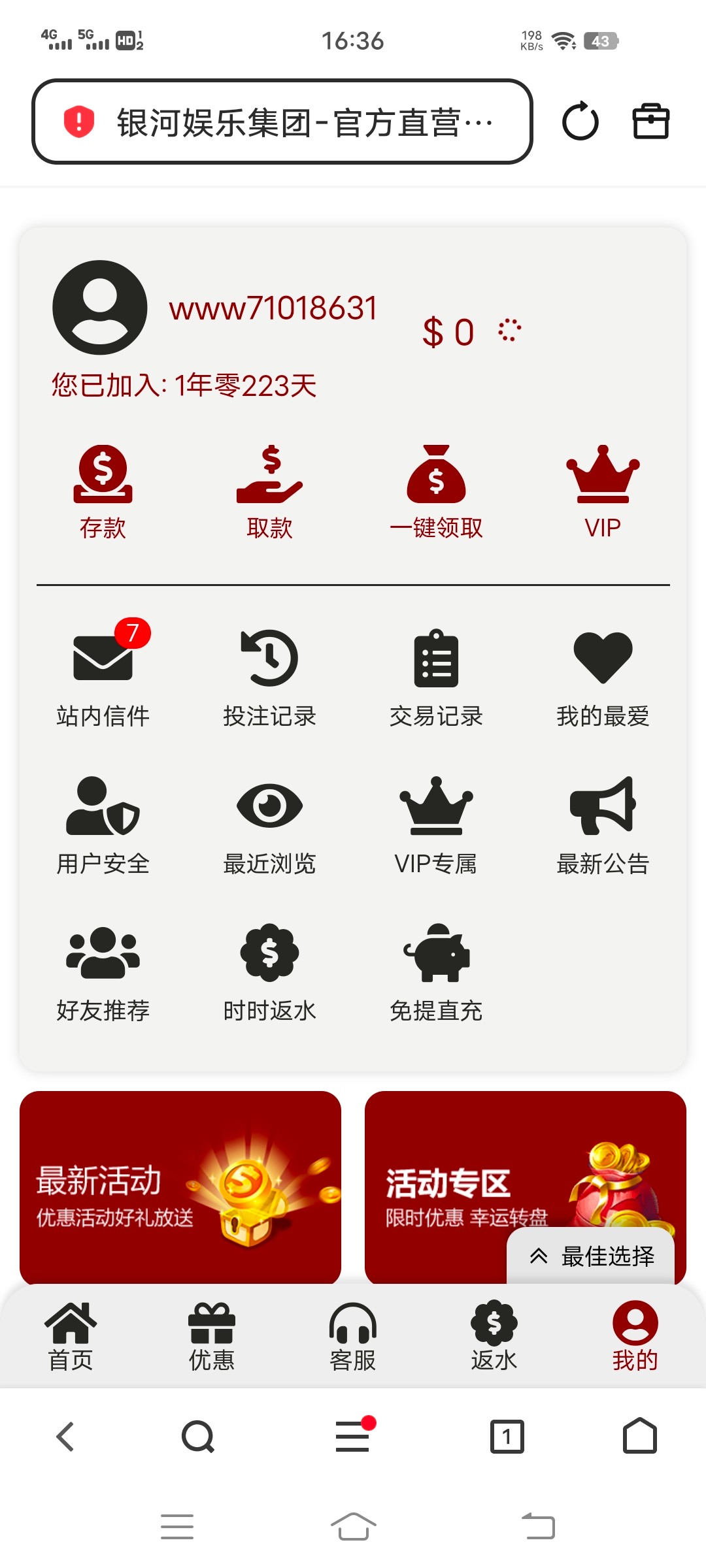
Task: Open 交易记录 transaction record icon
Action: coord(437,660)
